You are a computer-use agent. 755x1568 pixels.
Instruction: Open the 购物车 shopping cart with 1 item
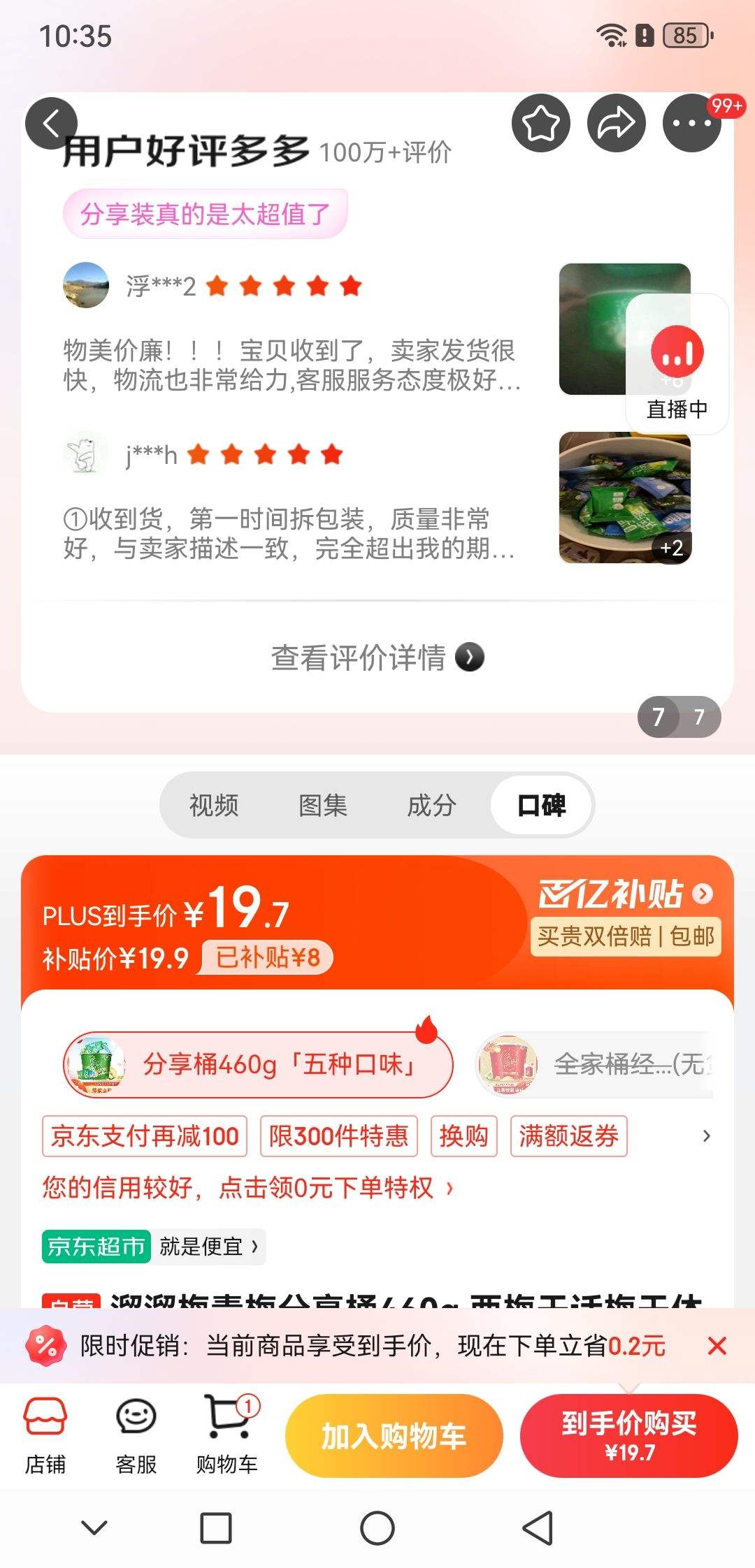pos(225,1434)
